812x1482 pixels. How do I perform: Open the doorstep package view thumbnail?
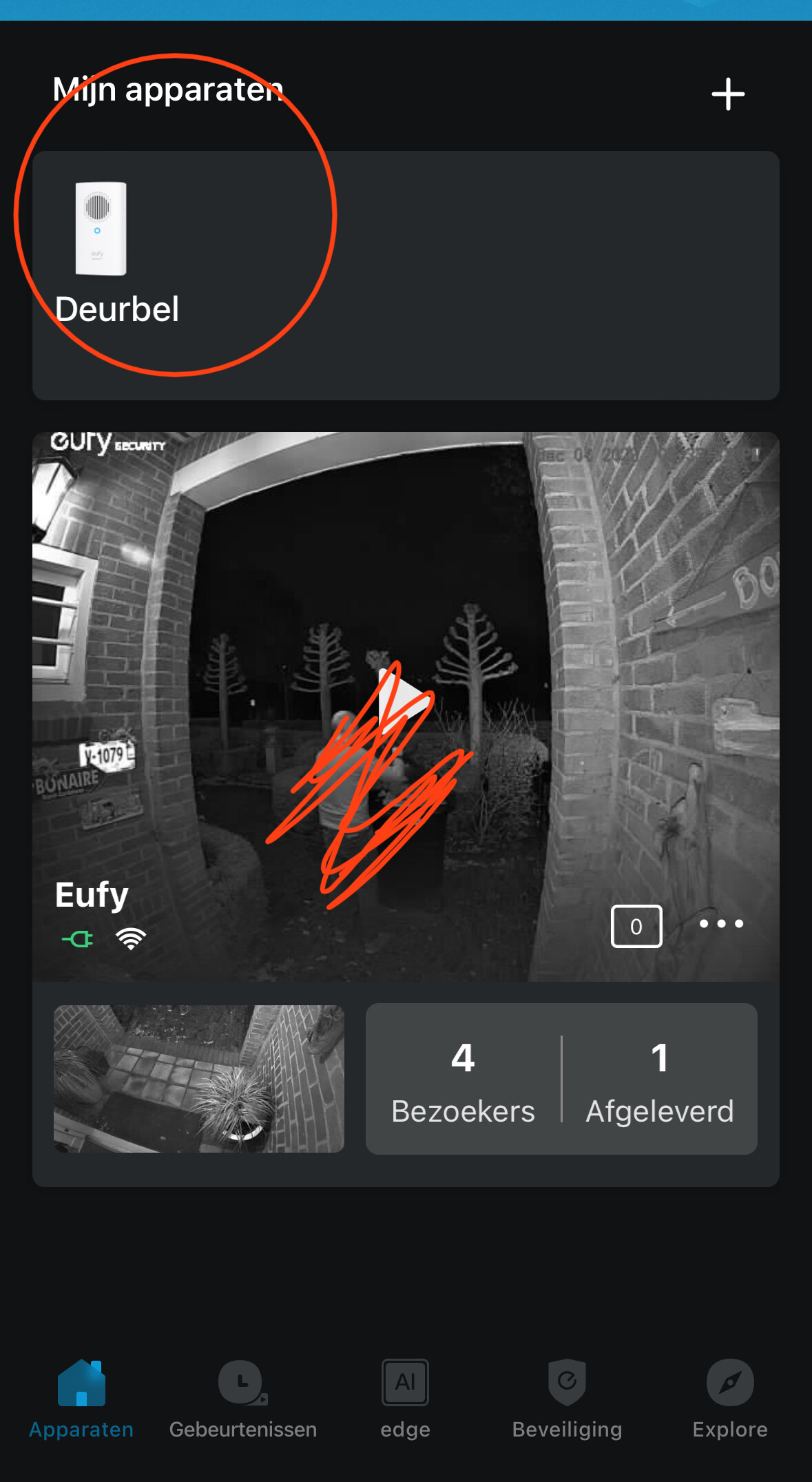pyautogui.click(x=199, y=1078)
